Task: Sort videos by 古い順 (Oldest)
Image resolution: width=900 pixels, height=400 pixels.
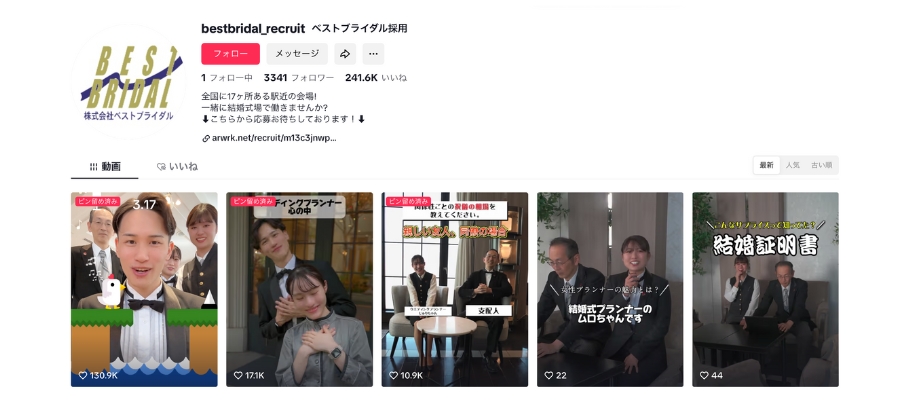Action: tap(821, 165)
